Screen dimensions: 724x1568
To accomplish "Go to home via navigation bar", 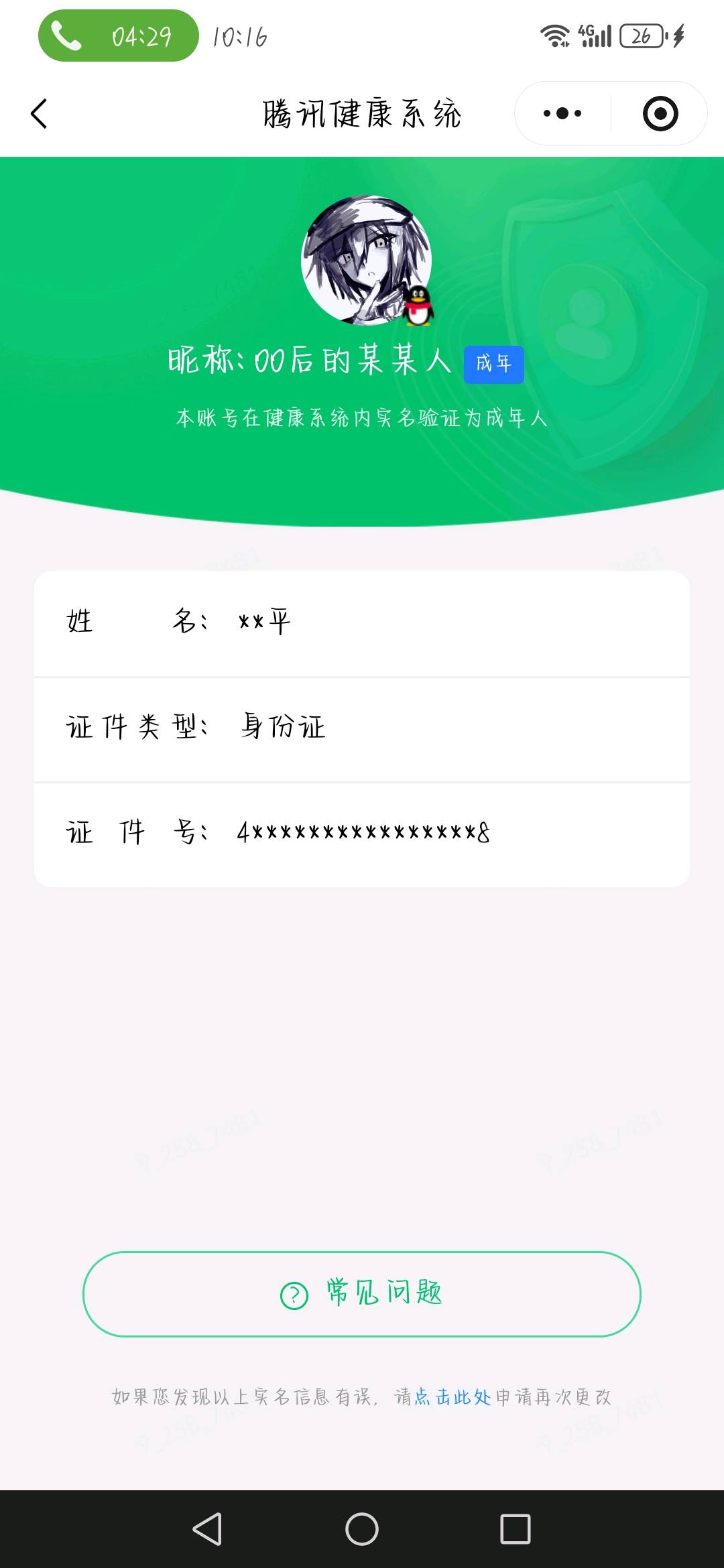I will (362, 1529).
